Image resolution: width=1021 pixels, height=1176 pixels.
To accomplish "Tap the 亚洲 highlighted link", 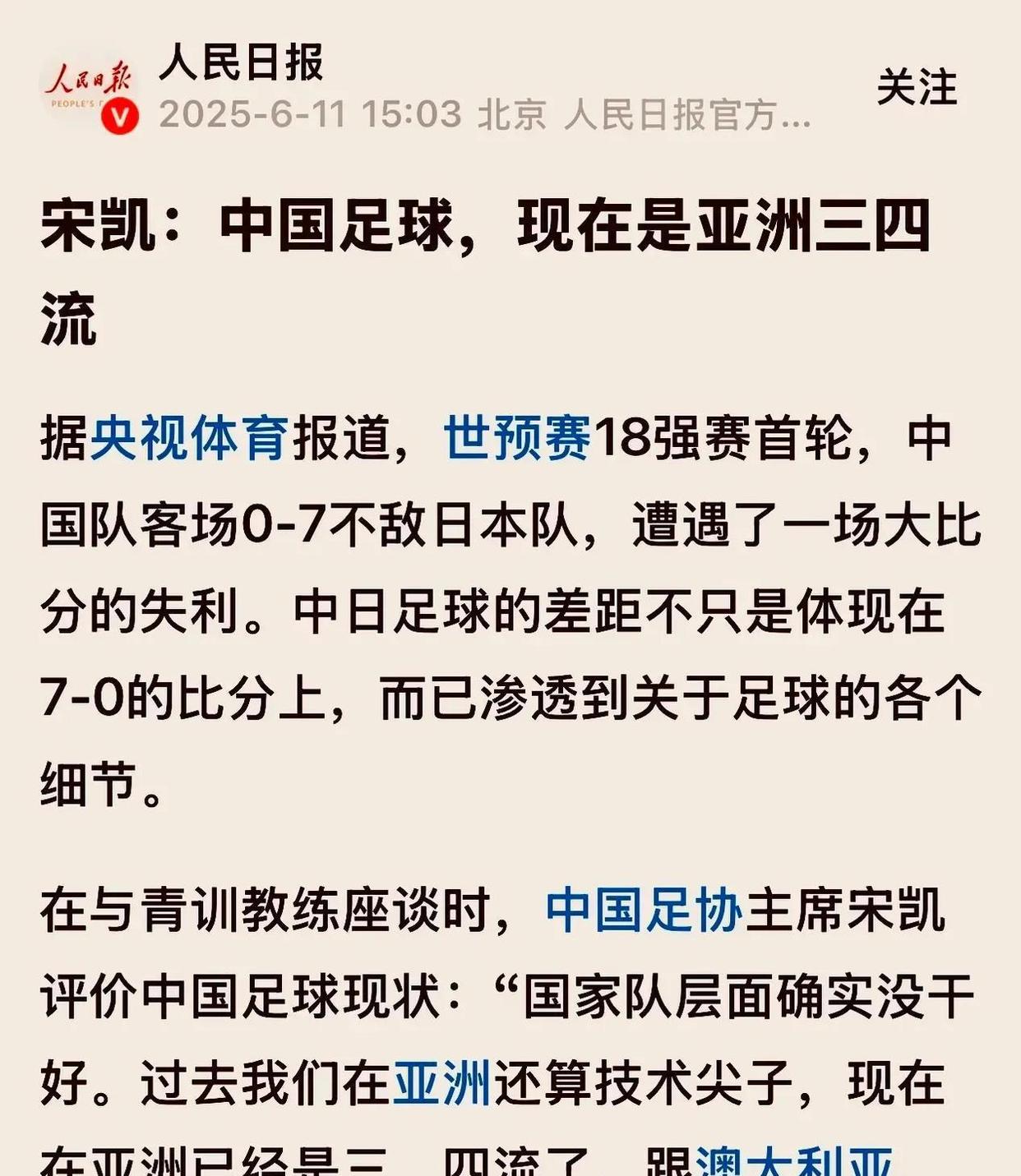I will pos(442,1082).
